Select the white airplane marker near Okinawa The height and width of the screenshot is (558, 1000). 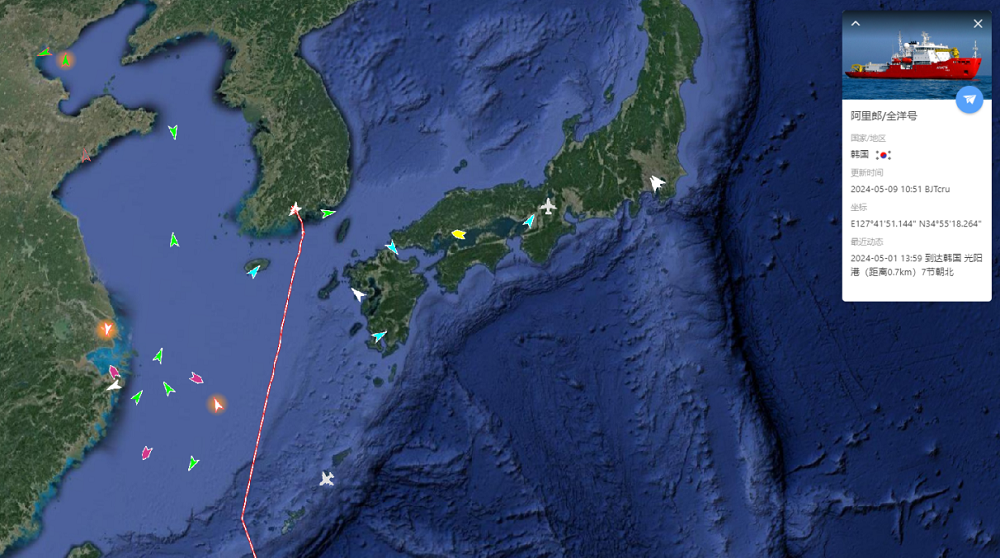(x=327, y=479)
